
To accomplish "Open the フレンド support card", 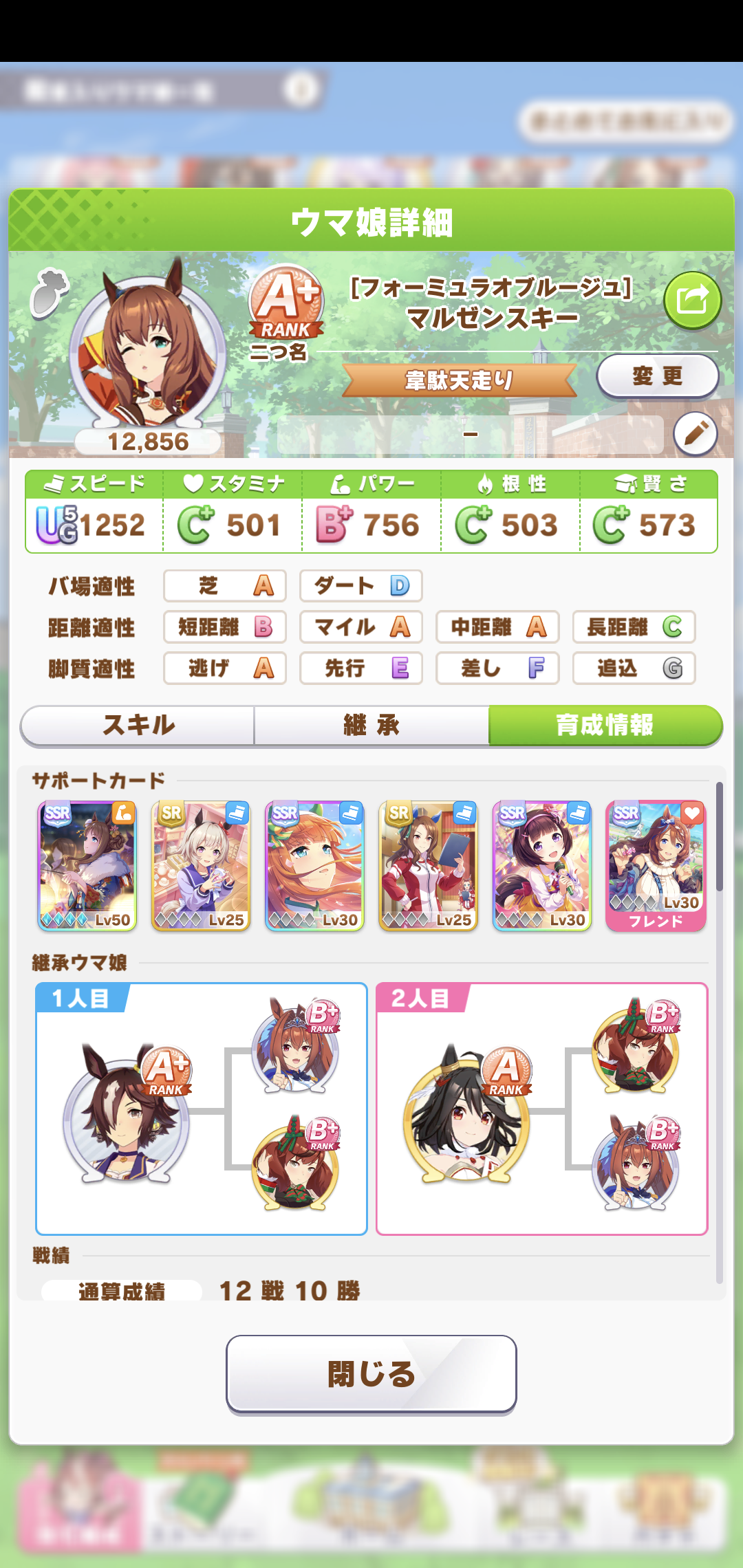I will point(656,865).
